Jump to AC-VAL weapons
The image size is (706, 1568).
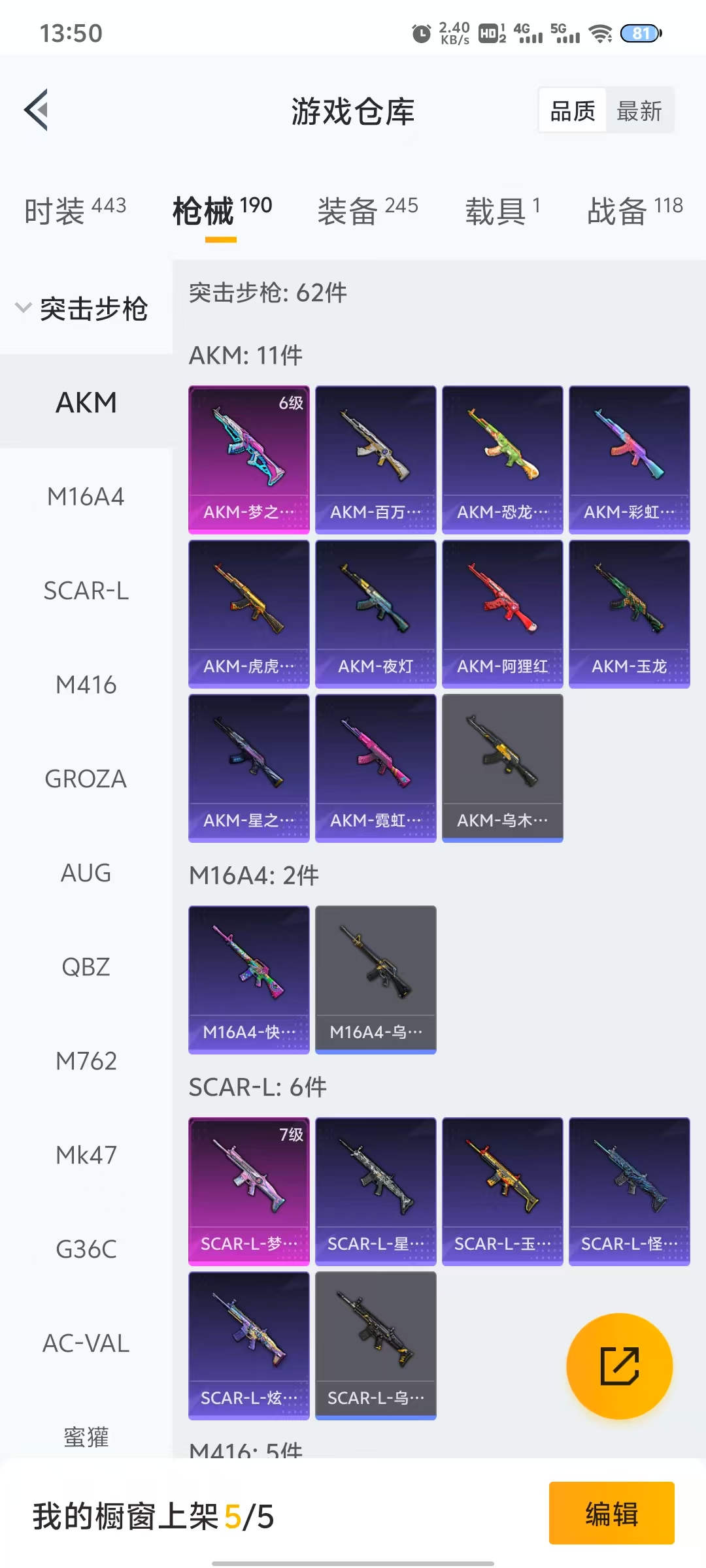point(86,1343)
